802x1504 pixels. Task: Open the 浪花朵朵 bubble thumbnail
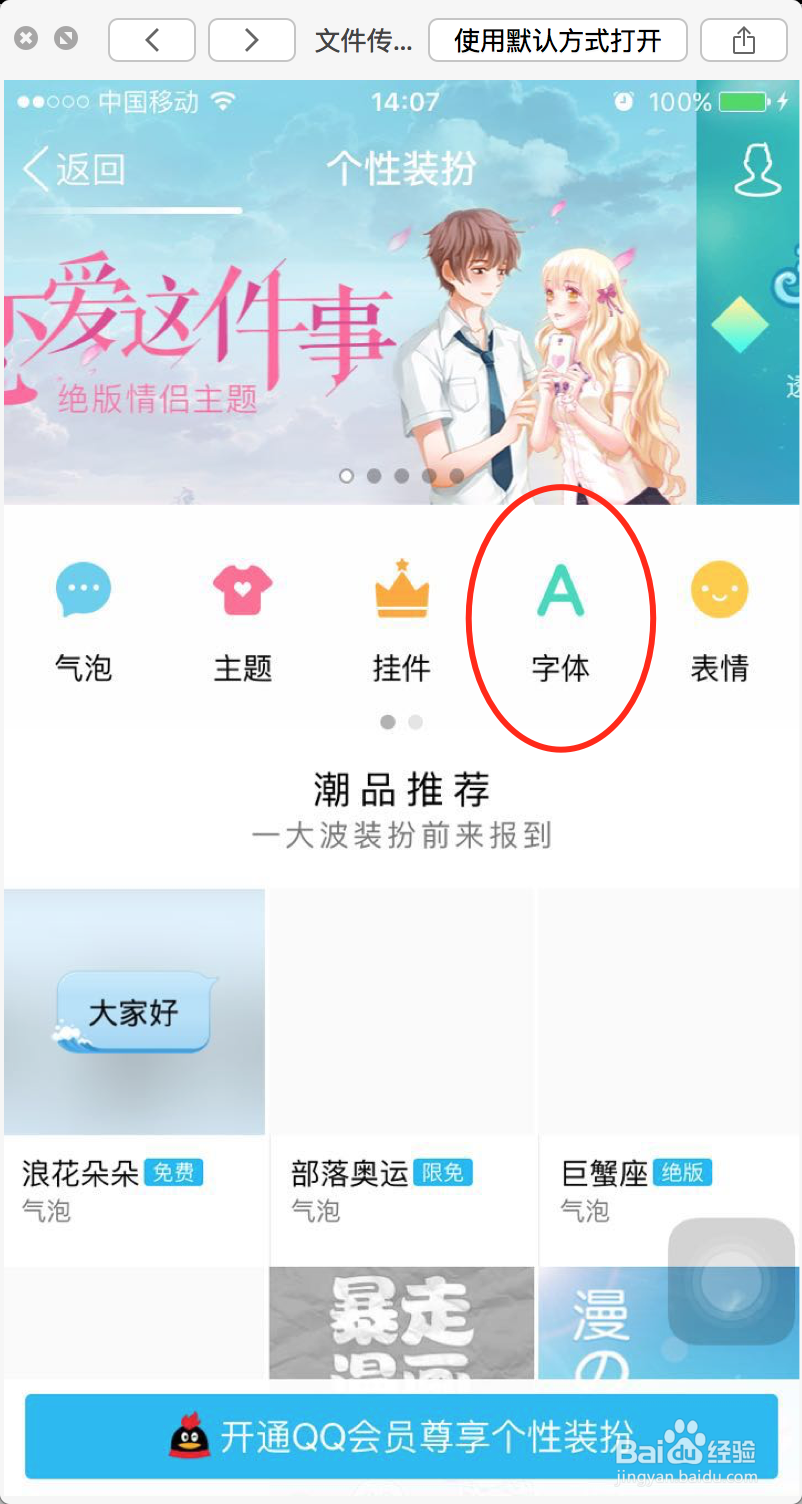tap(133, 1012)
